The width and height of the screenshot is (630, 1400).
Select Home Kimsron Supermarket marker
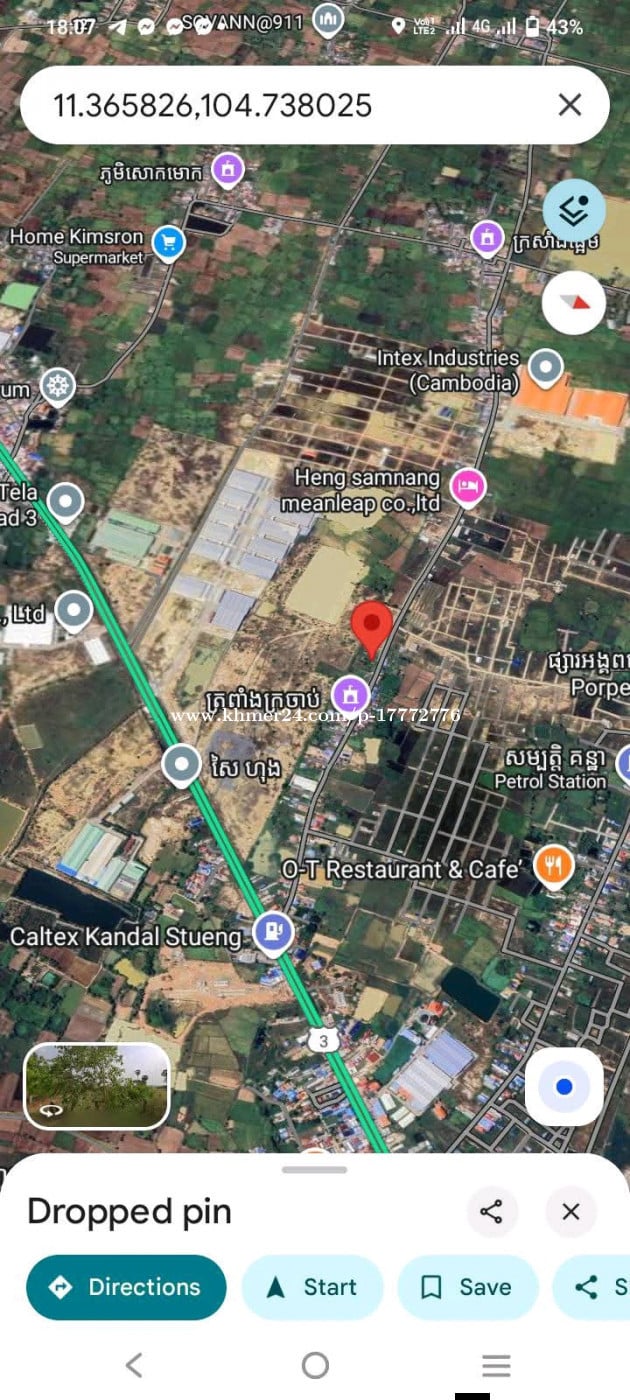(x=168, y=242)
